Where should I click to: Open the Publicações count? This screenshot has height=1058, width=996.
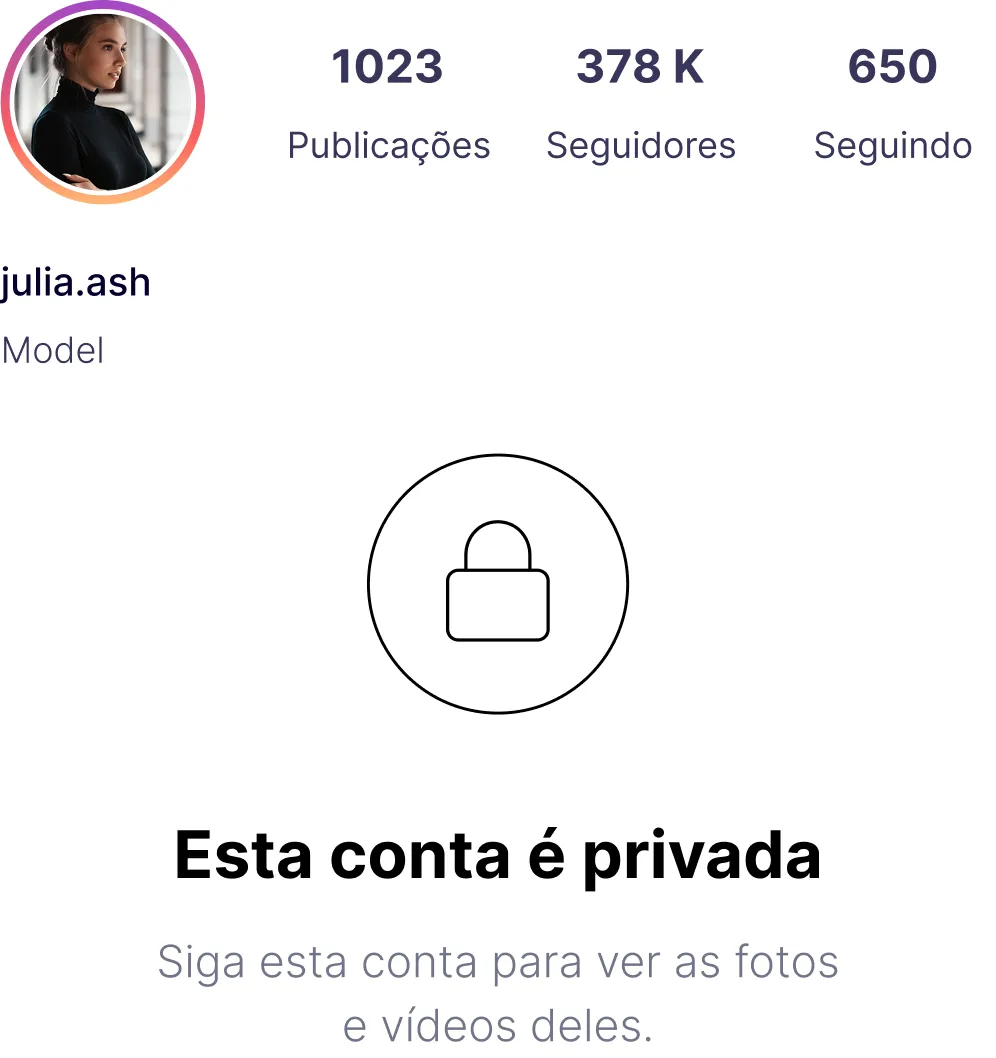pyautogui.click(x=388, y=146)
